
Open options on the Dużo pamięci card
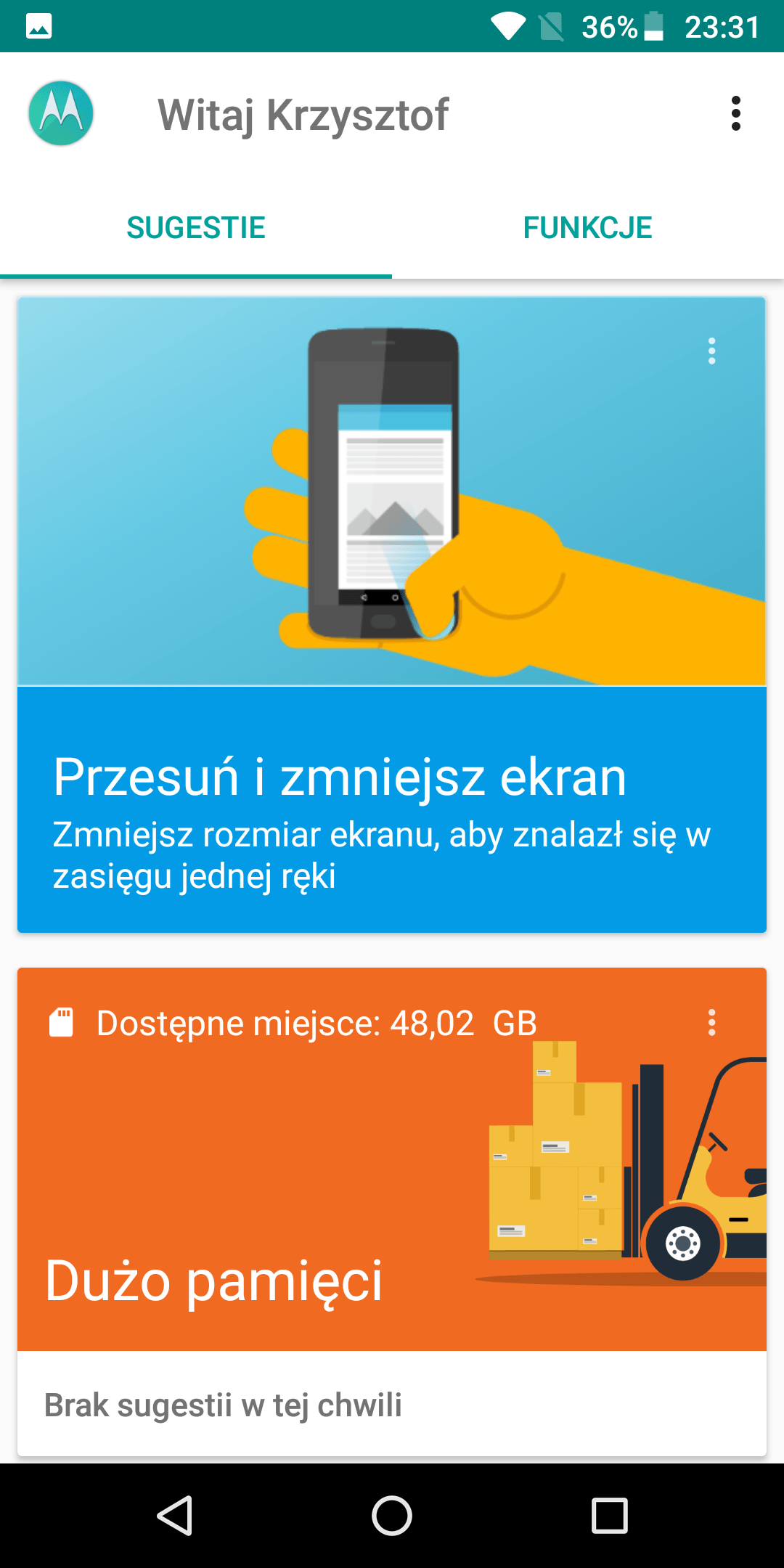[x=711, y=1022]
